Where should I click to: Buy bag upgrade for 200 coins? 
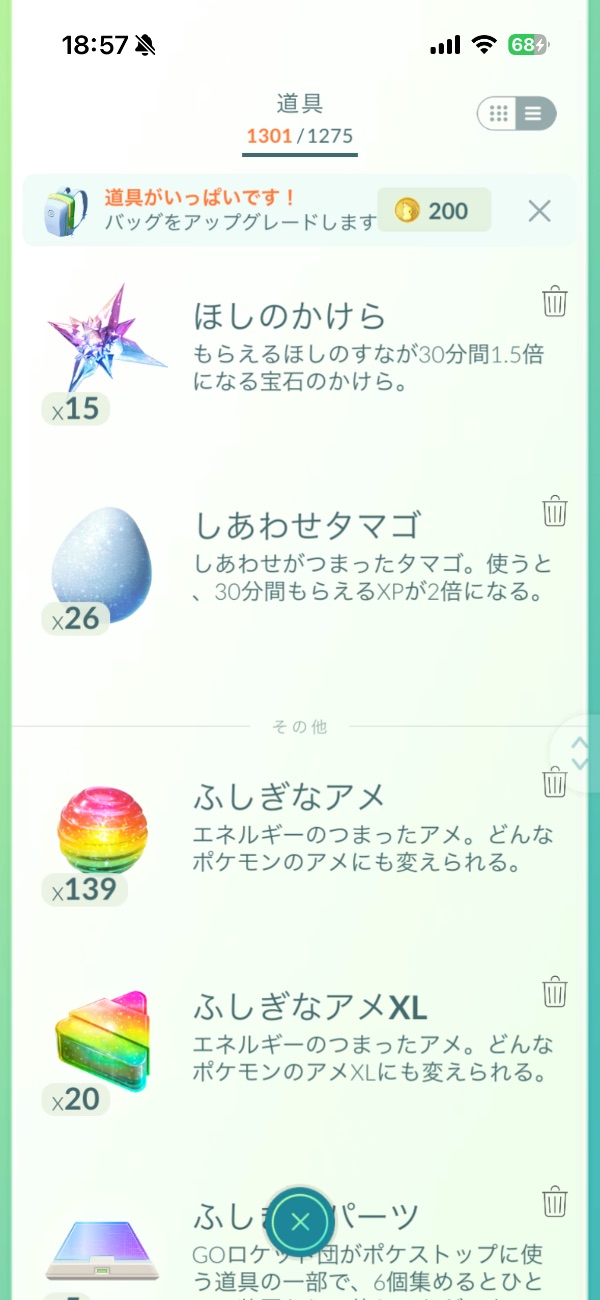(x=434, y=210)
